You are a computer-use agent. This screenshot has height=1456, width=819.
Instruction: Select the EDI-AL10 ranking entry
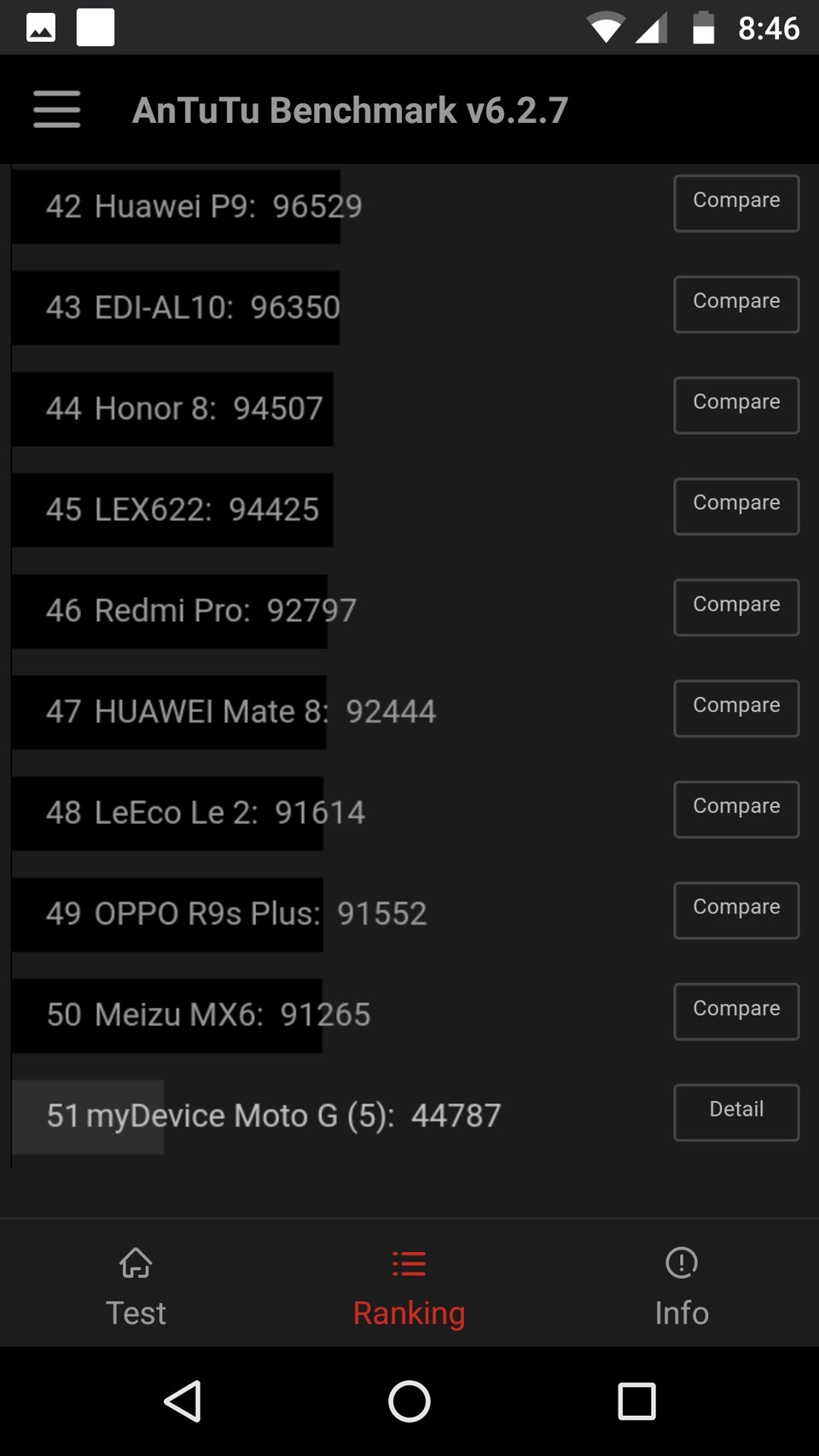pos(192,308)
